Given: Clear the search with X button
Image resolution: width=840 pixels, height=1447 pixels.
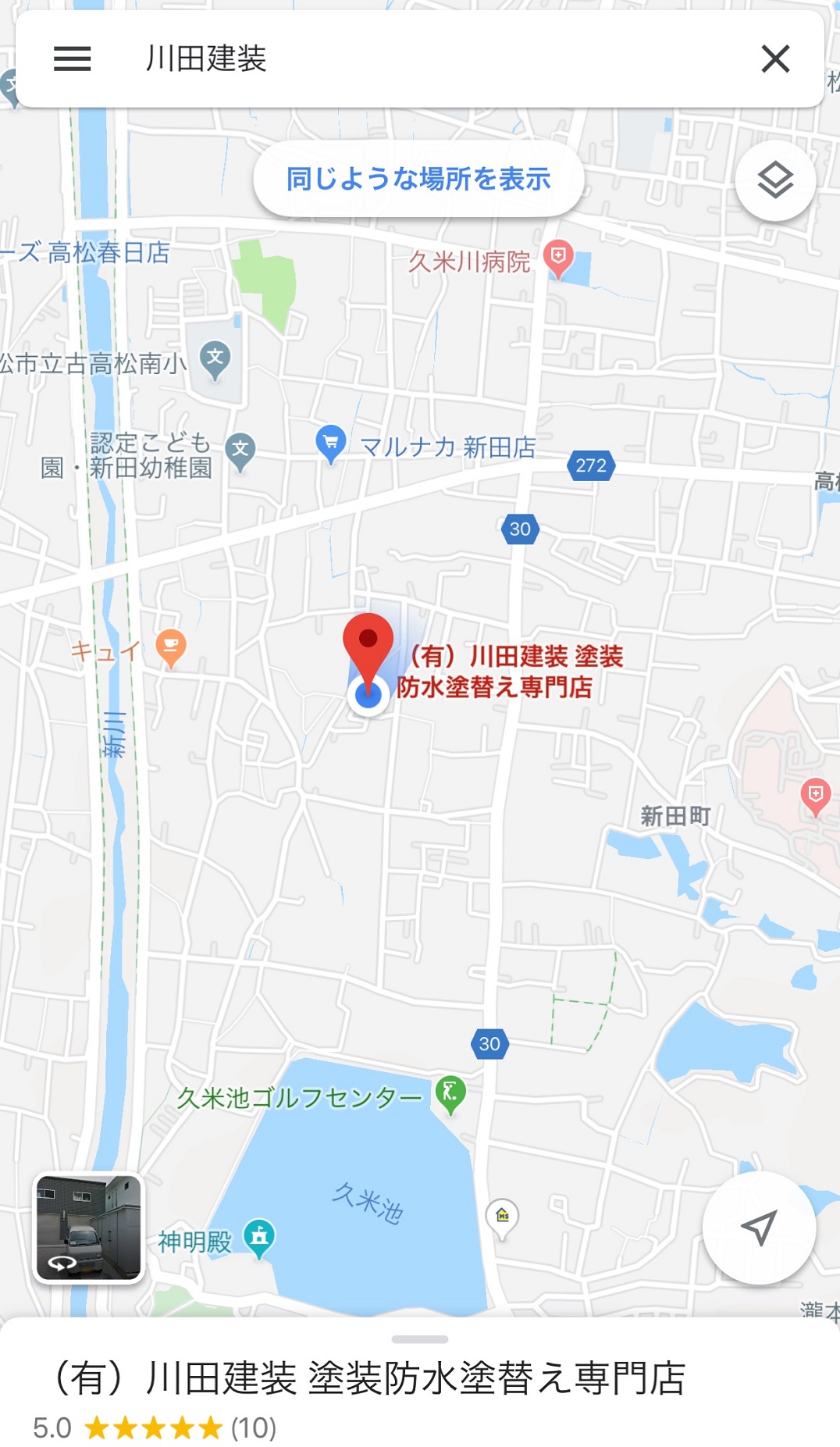Looking at the screenshot, I should 774,59.
